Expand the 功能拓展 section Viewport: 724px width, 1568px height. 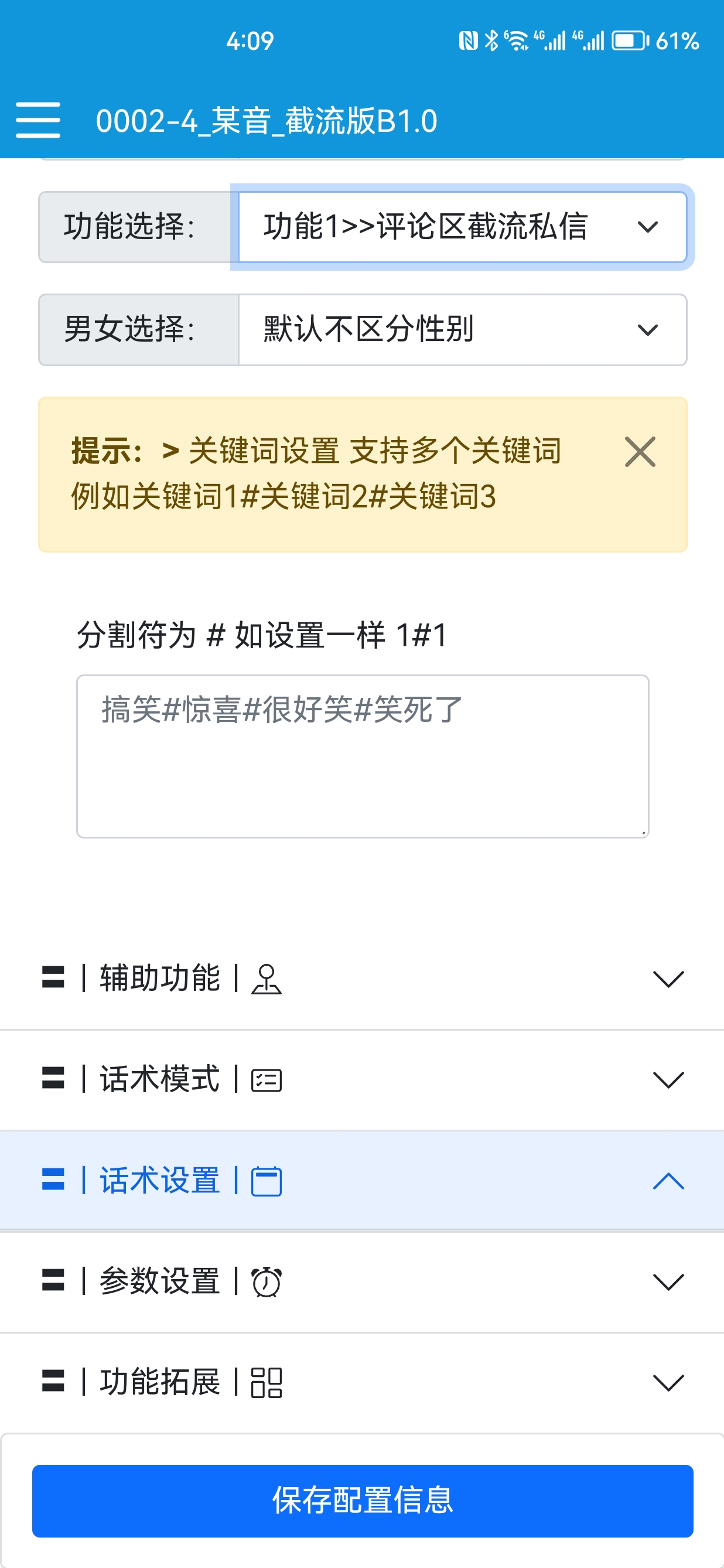pyautogui.click(x=362, y=1382)
